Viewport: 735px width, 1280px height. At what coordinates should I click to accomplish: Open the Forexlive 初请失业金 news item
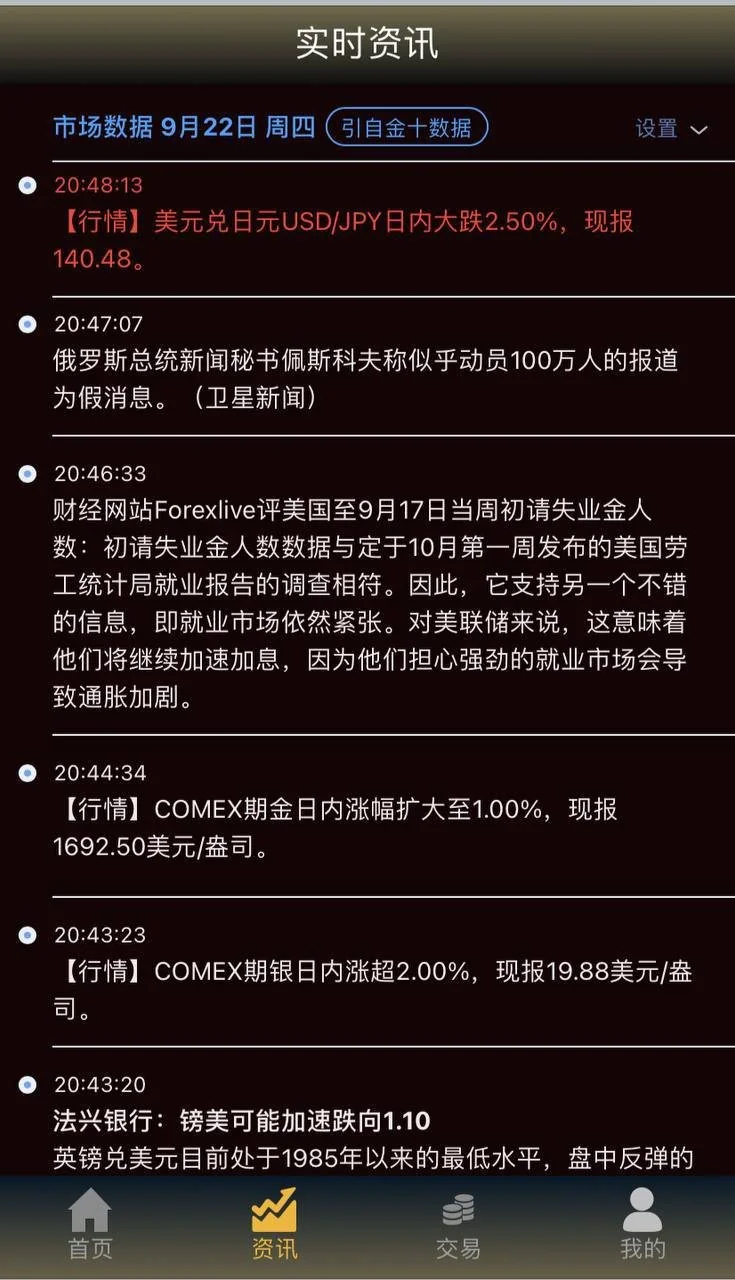369,603
